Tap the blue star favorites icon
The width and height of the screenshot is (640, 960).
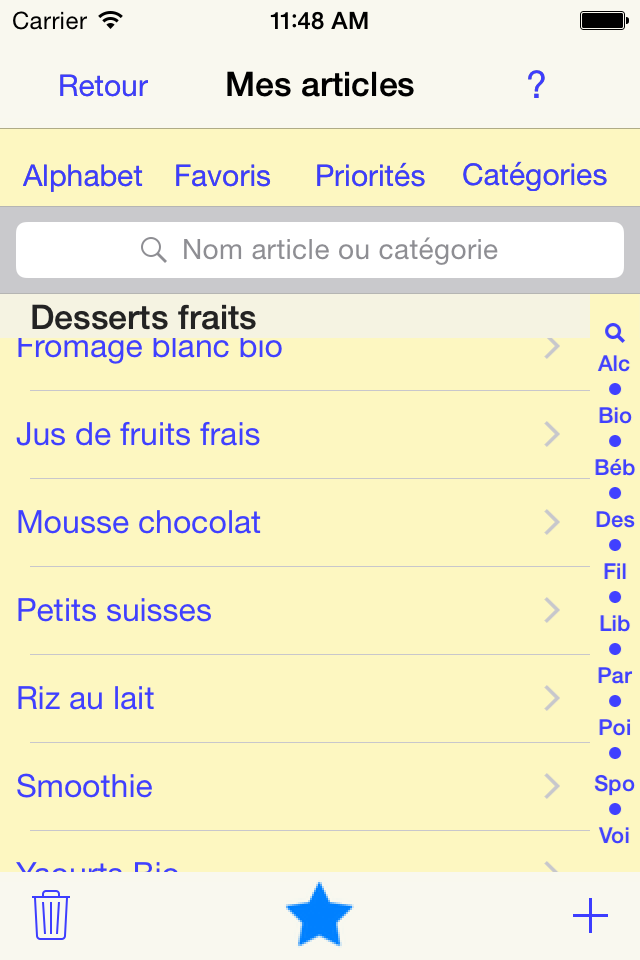pos(319,914)
